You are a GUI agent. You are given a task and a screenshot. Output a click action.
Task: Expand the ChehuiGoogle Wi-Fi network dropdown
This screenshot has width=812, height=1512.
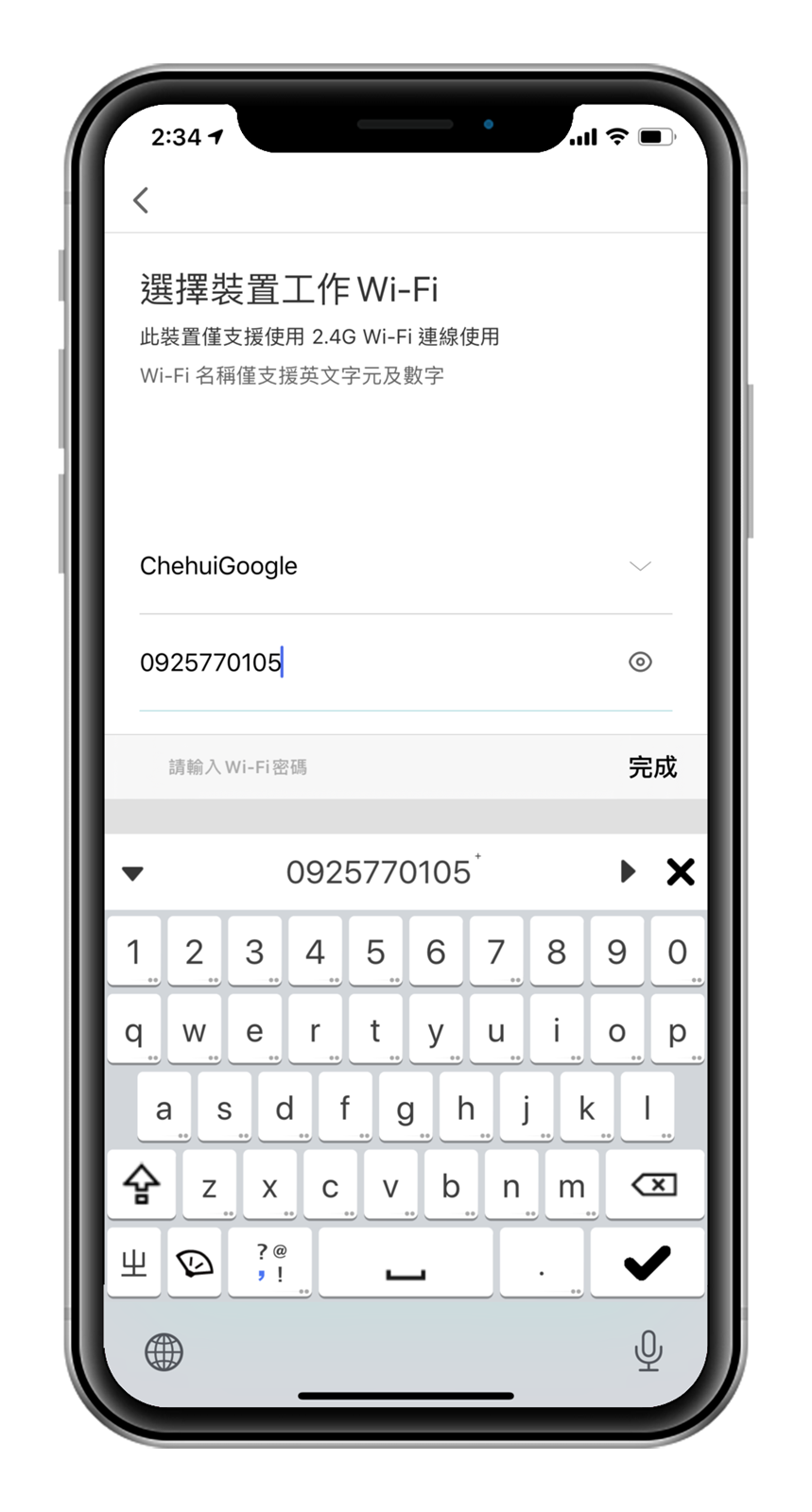tap(640, 566)
